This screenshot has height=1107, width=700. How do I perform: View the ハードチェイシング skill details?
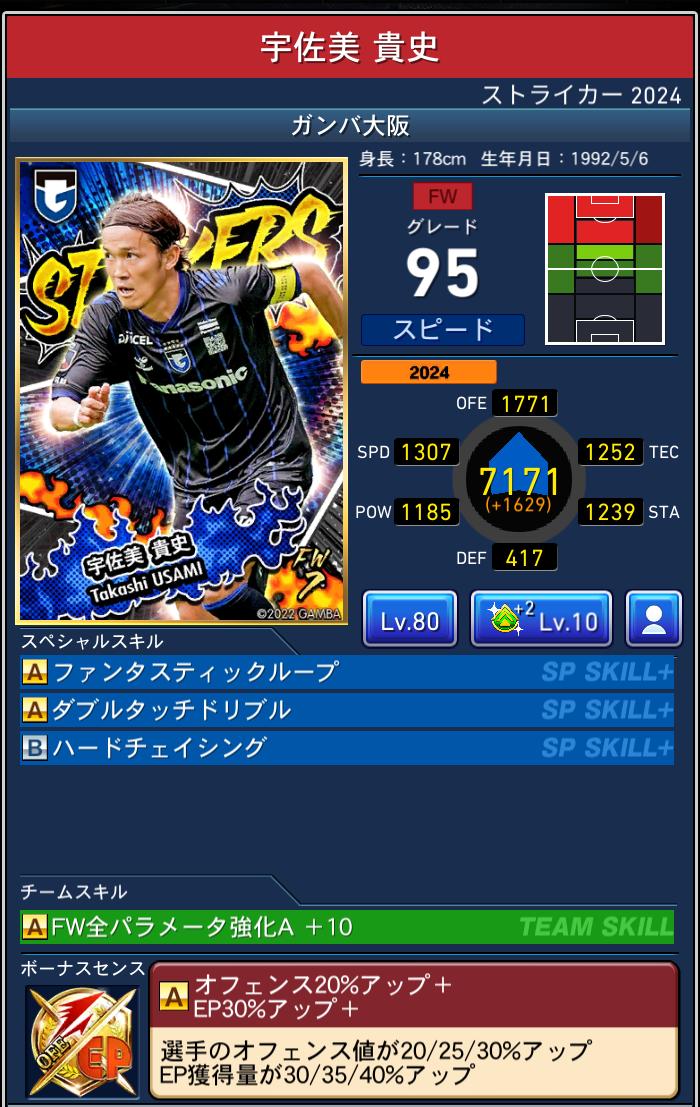346,748
